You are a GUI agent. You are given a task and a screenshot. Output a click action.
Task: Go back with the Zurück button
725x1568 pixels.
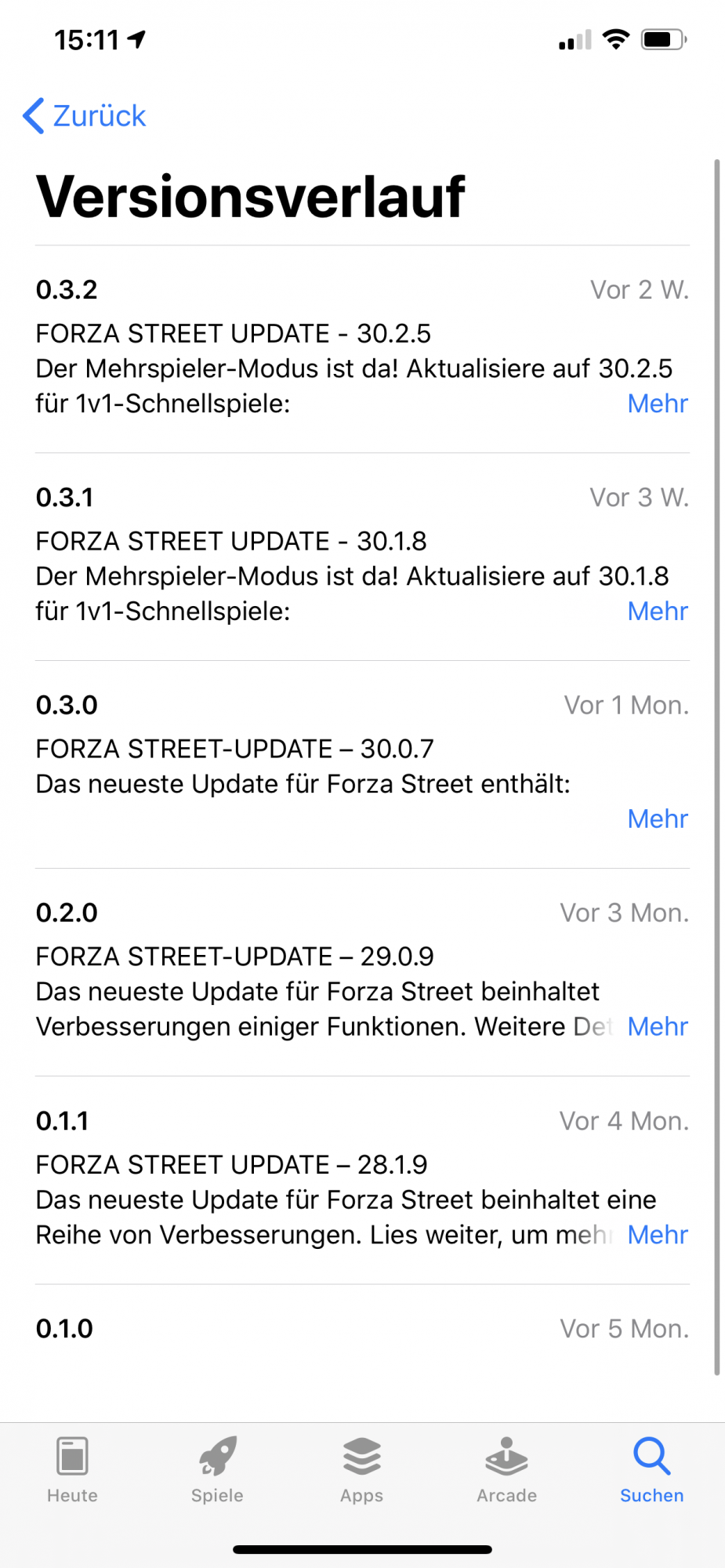(85, 116)
